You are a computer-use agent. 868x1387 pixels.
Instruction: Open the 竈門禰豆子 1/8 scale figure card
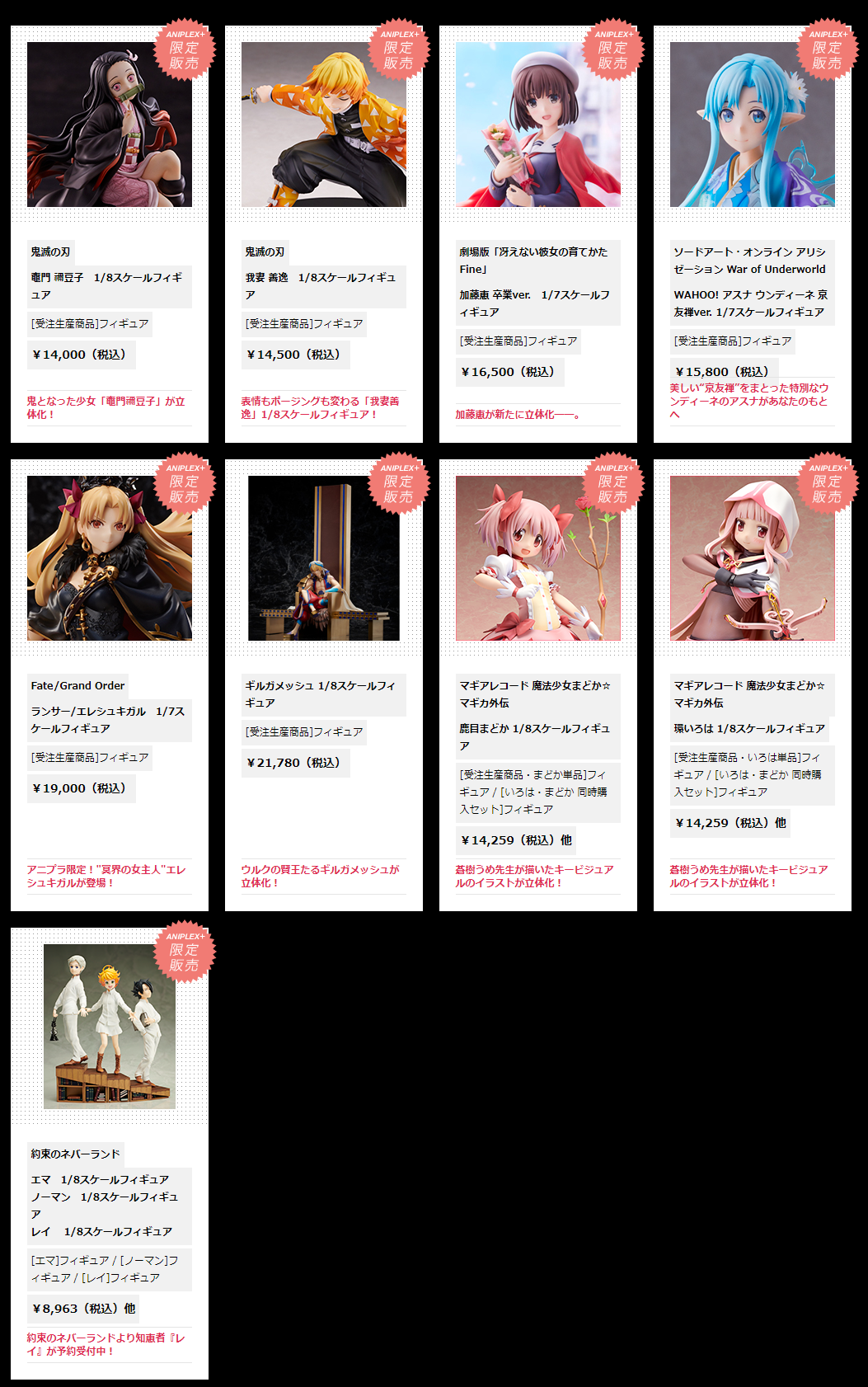click(x=109, y=125)
